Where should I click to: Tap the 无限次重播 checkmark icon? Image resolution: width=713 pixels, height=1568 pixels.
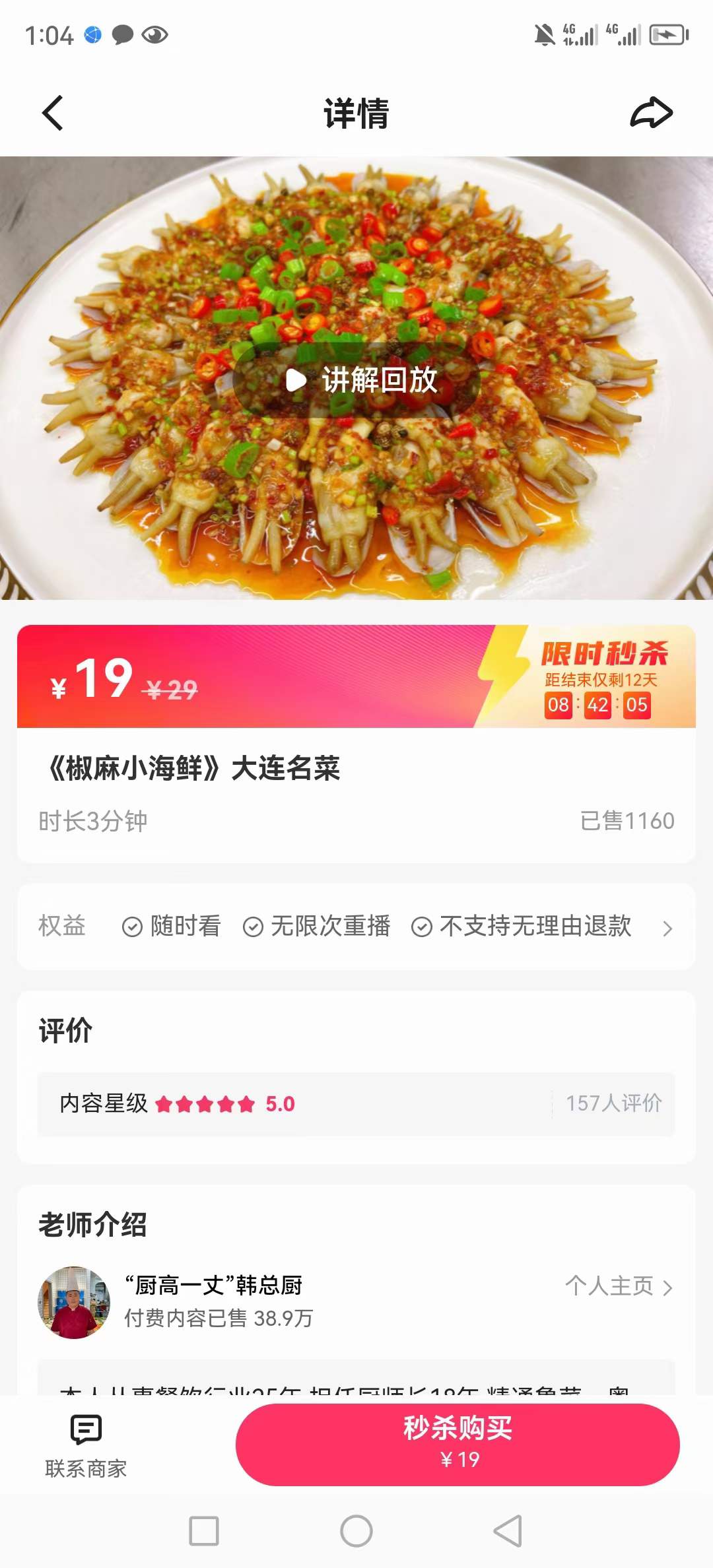pyautogui.click(x=253, y=927)
